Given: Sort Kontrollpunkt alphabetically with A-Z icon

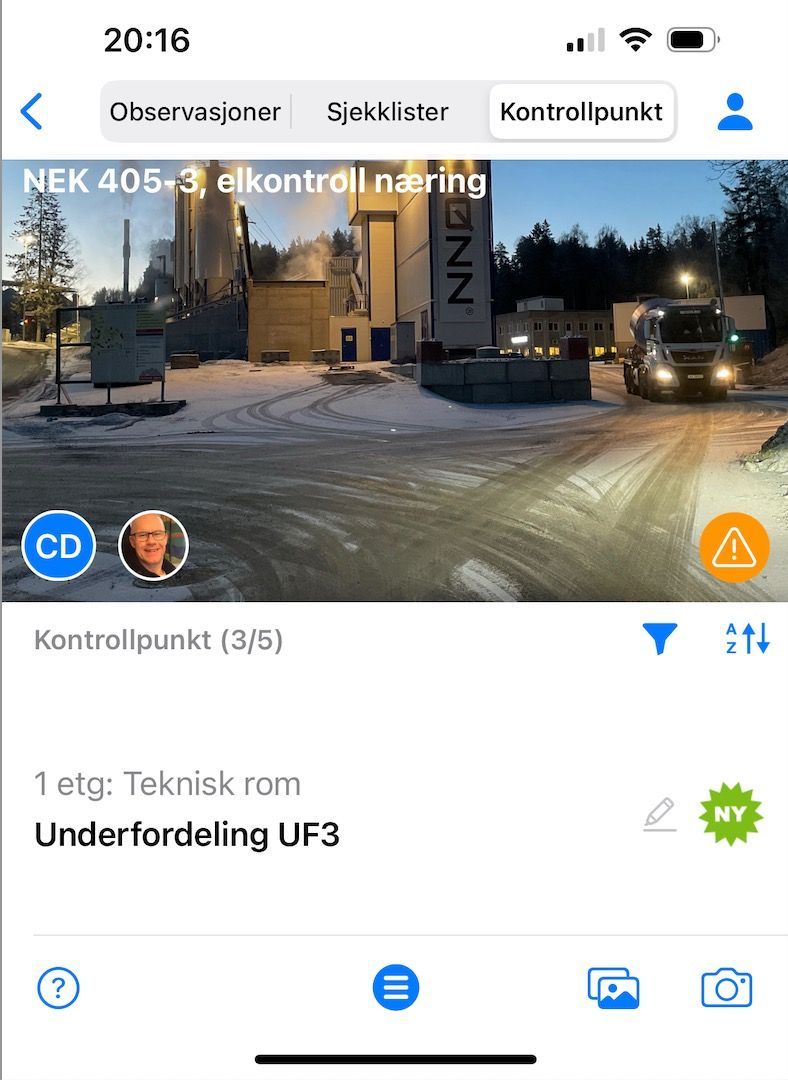Looking at the screenshot, I should point(747,639).
